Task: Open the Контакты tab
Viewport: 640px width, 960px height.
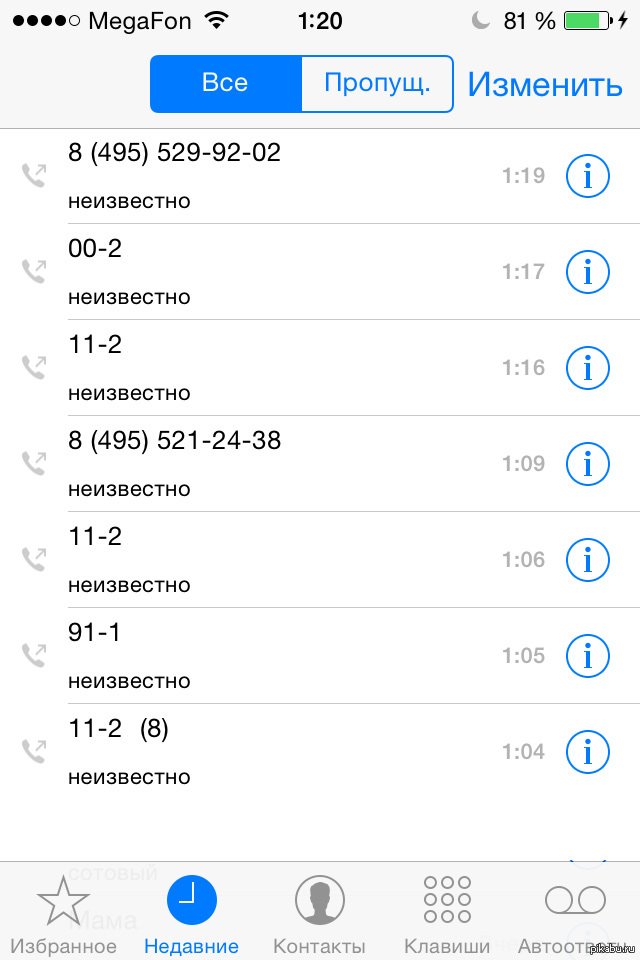Action: coord(319,913)
